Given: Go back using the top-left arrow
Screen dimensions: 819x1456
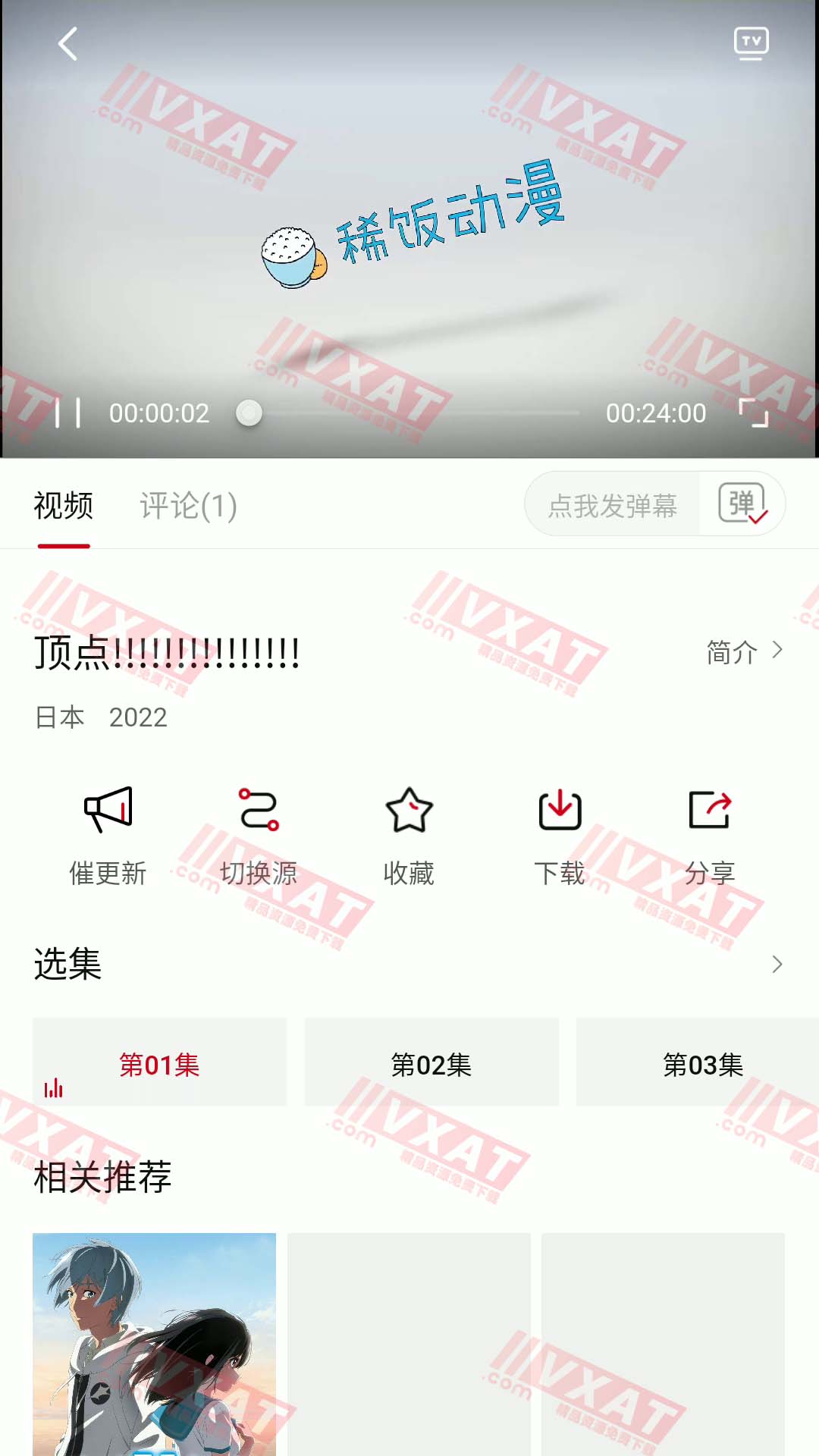Looking at the screenshot, I should click(68, 44).
